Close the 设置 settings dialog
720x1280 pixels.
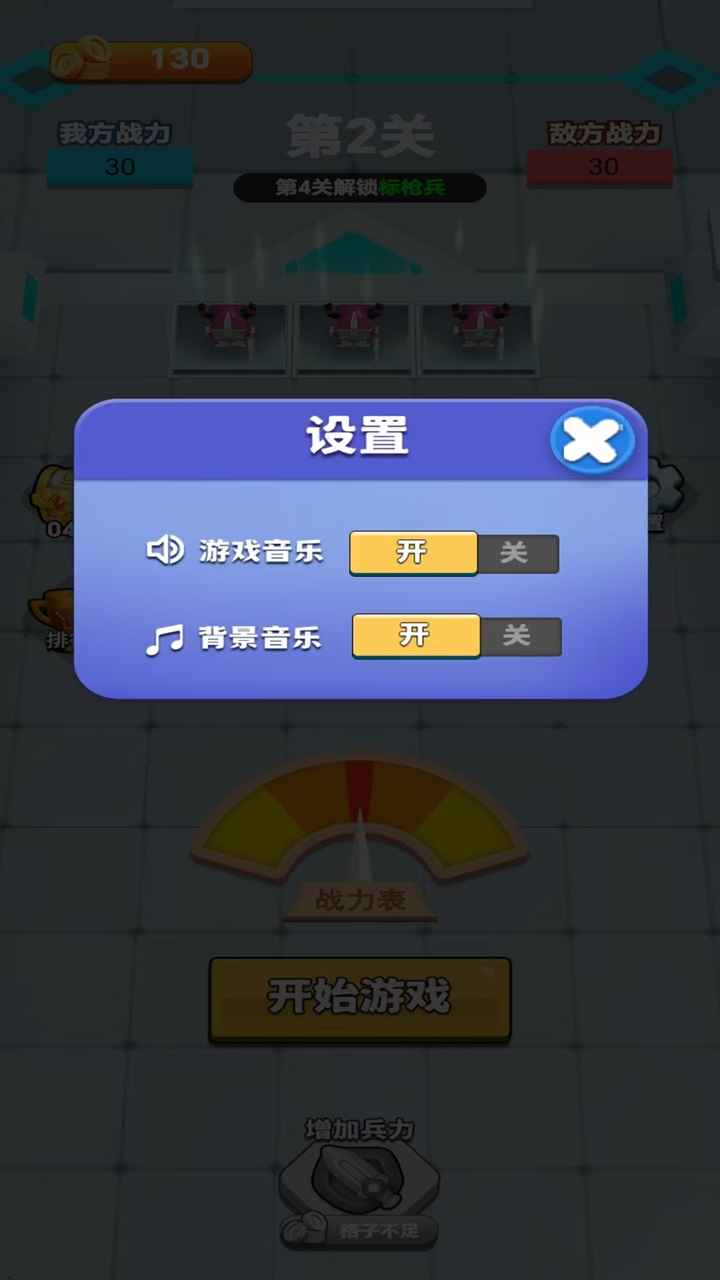592,441
